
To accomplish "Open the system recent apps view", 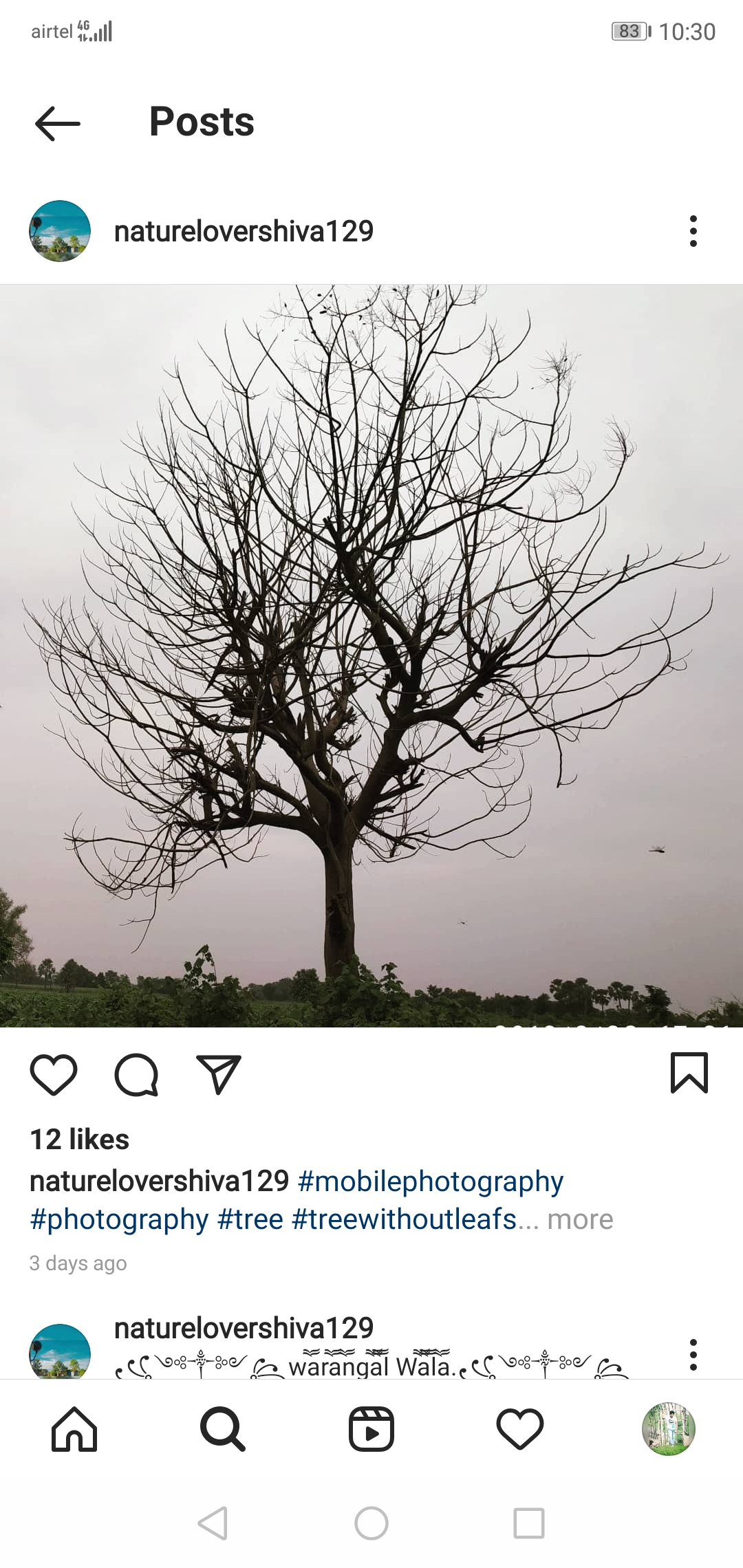I will (x=529, y=1523).
